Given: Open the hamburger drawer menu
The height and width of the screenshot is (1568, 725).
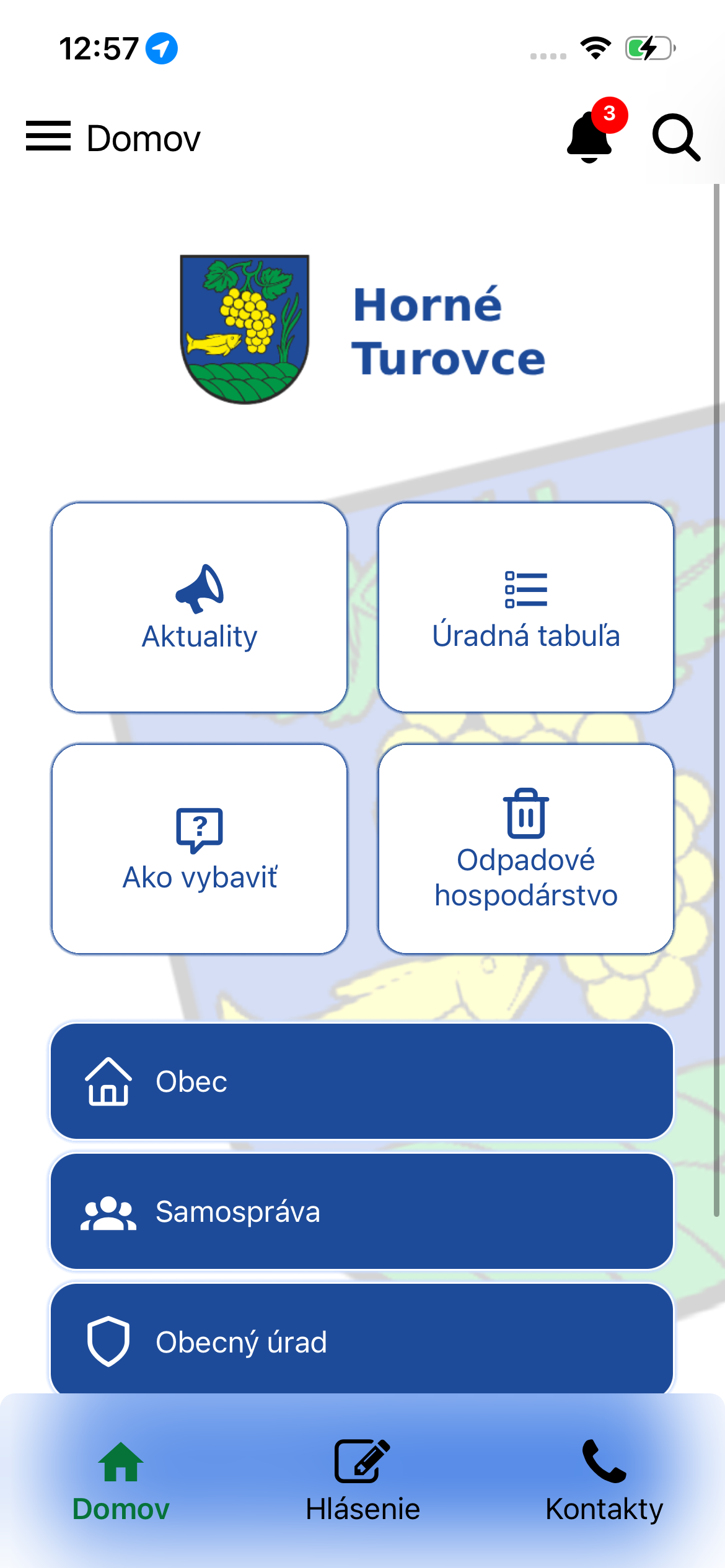Looking at the screenshot, I should click(x=48, y=136).
